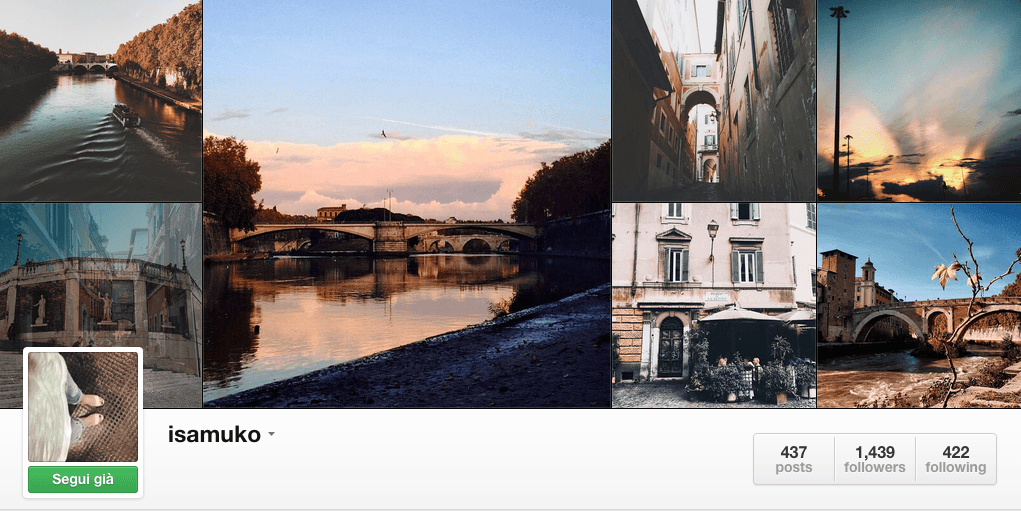Open the large sunset bridge photo
Image resolution: width=1021 pixels, height=511 pixels.
click(407, 203)
